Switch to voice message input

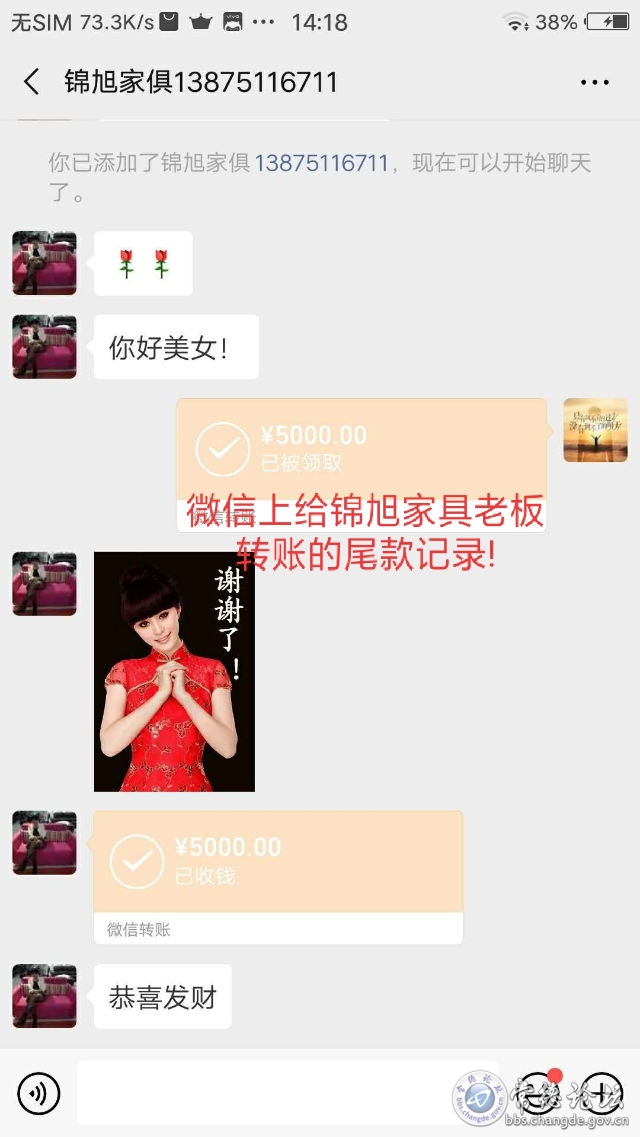(38, 1093)
